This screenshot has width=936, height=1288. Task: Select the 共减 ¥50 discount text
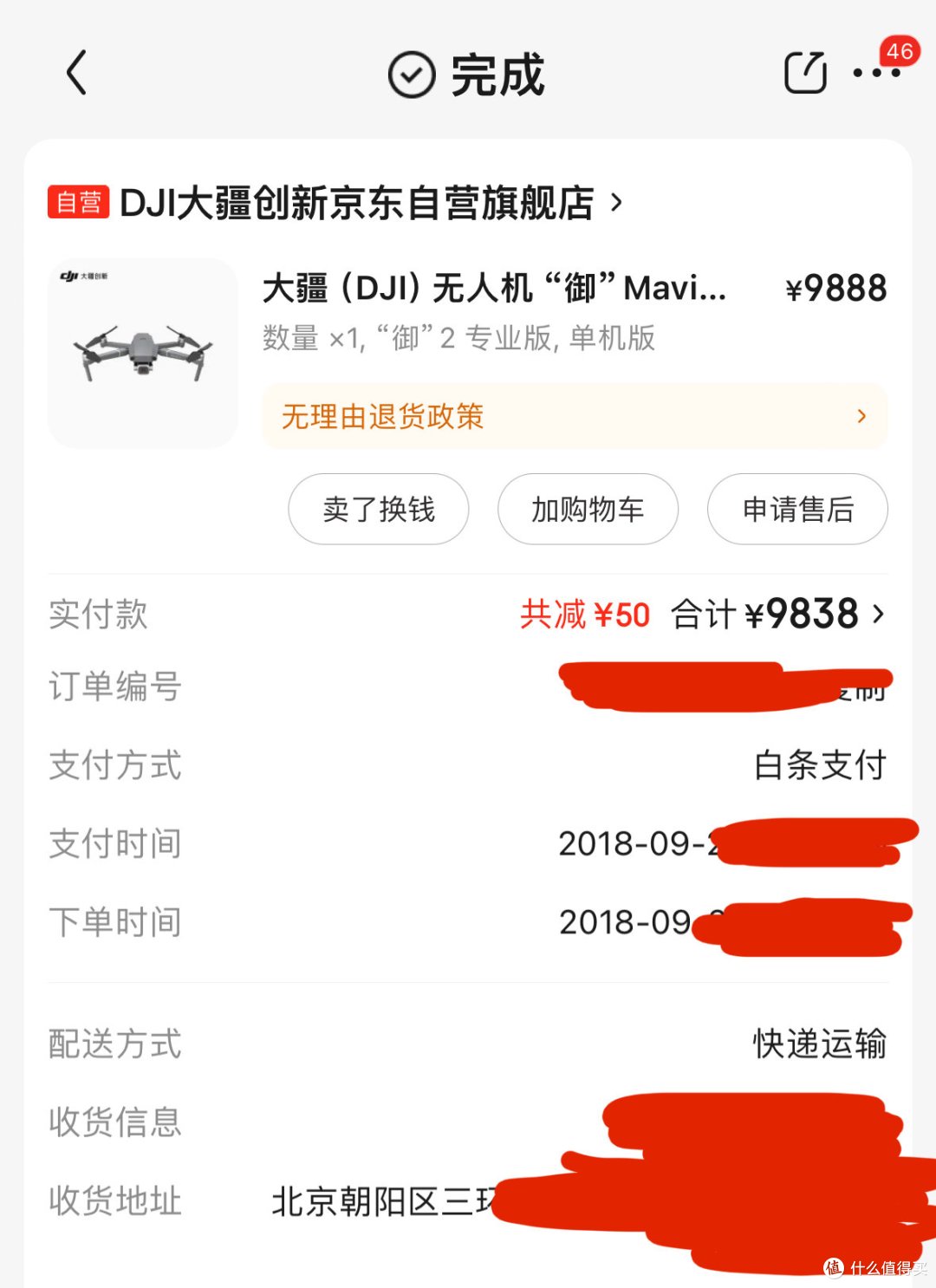point(585,614)
